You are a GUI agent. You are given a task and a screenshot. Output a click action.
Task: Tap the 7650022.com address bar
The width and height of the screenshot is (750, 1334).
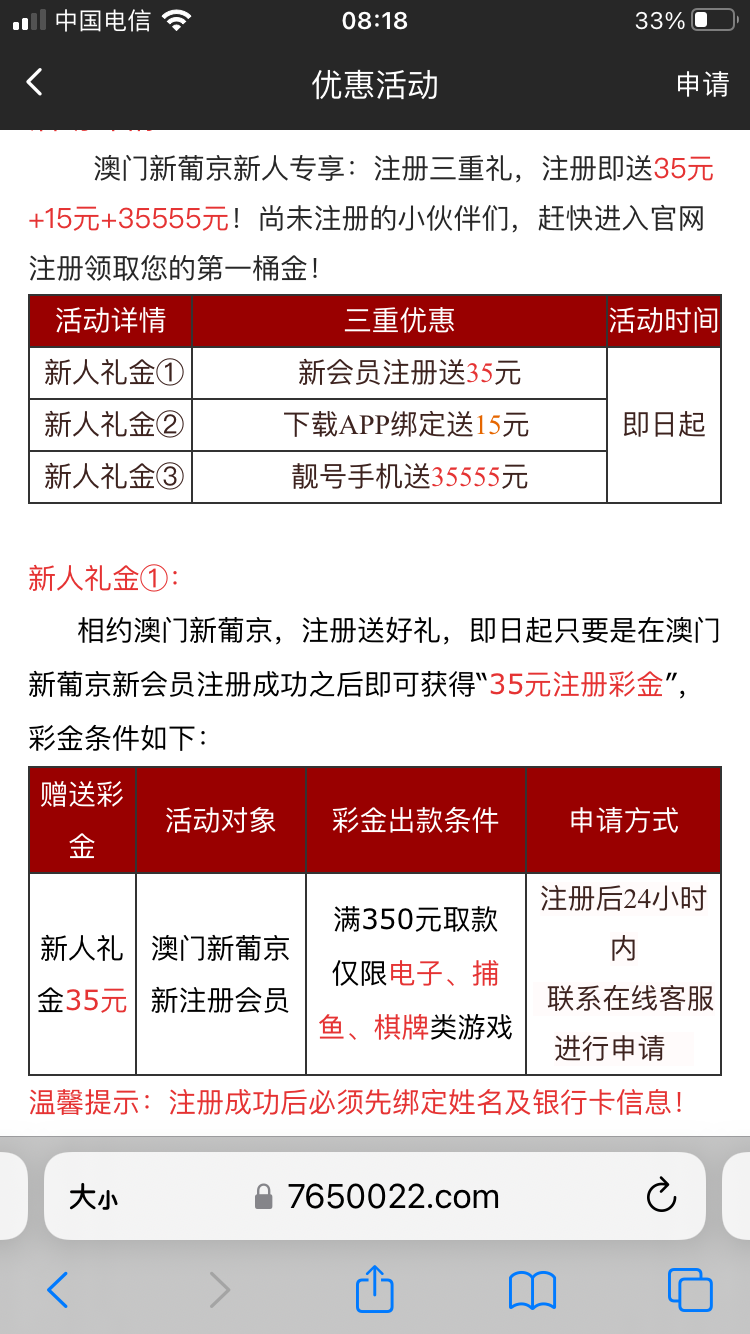[x=392, y=1196]
